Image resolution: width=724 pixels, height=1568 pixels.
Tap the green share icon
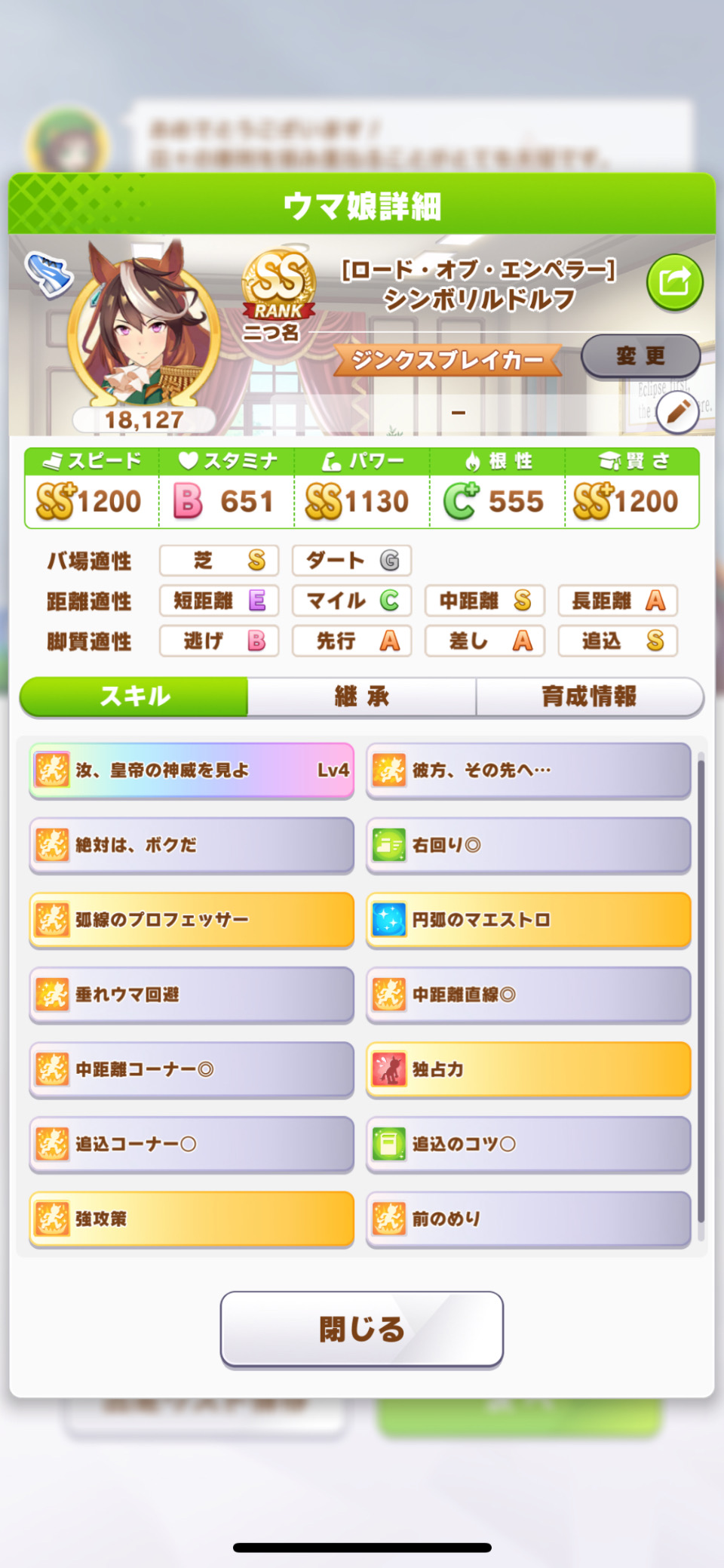tap(674, 282)
